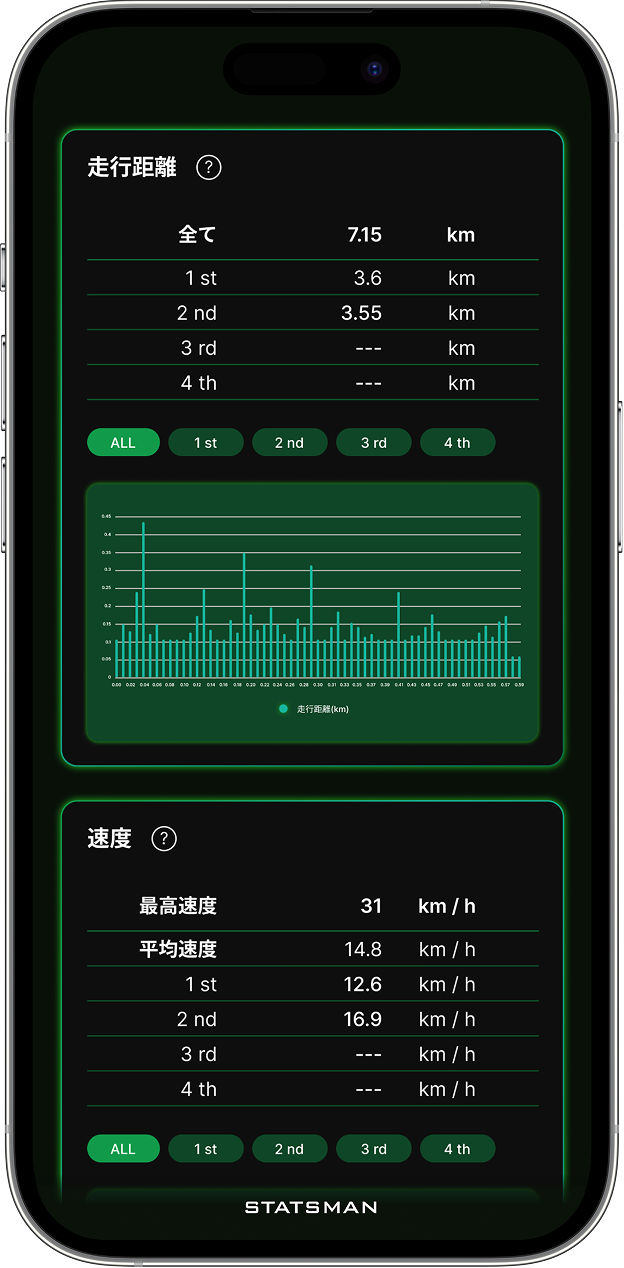Open the help icon next to 走行距離
Viewport: 624px width, 1268px height.
208,167
